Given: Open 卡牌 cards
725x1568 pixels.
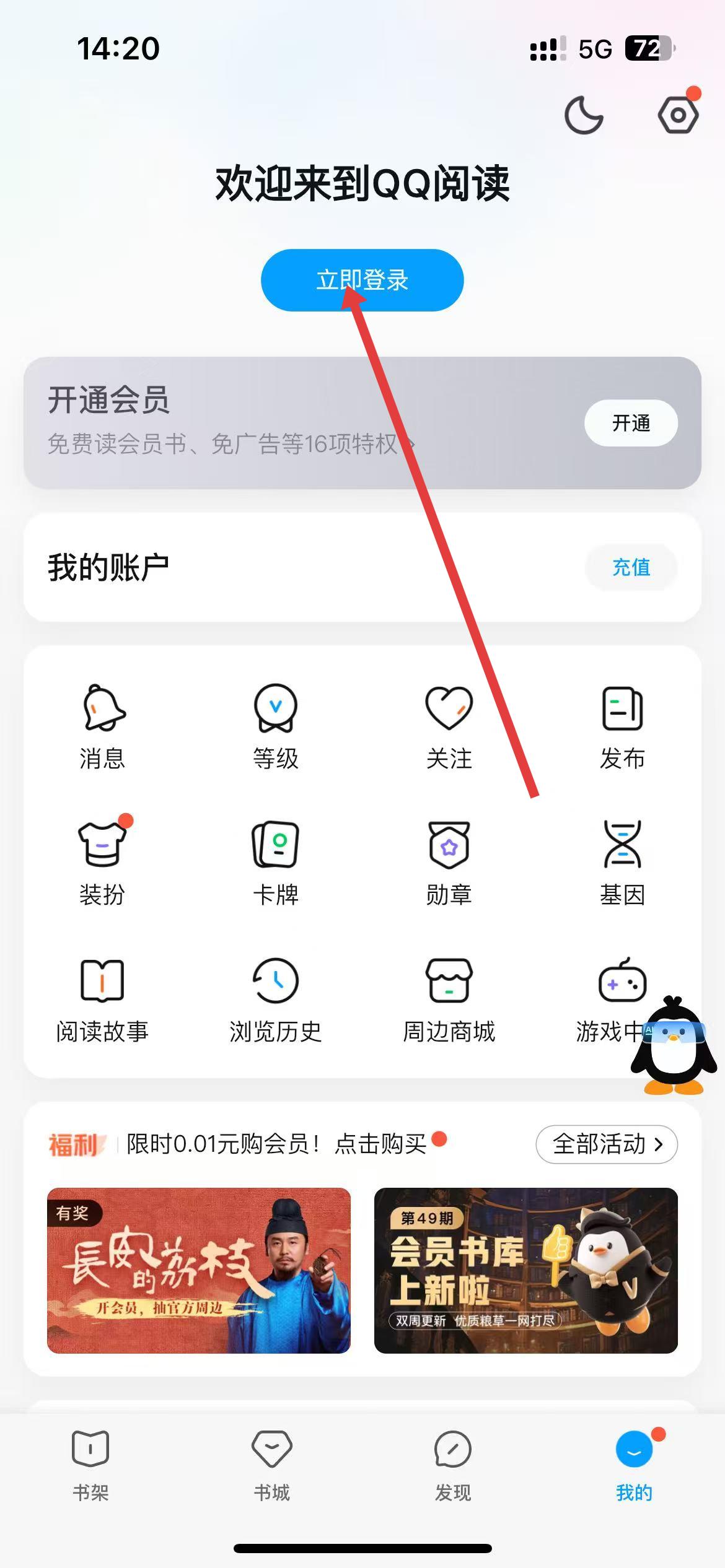Looking at the screenshot, I should (276, 862).
